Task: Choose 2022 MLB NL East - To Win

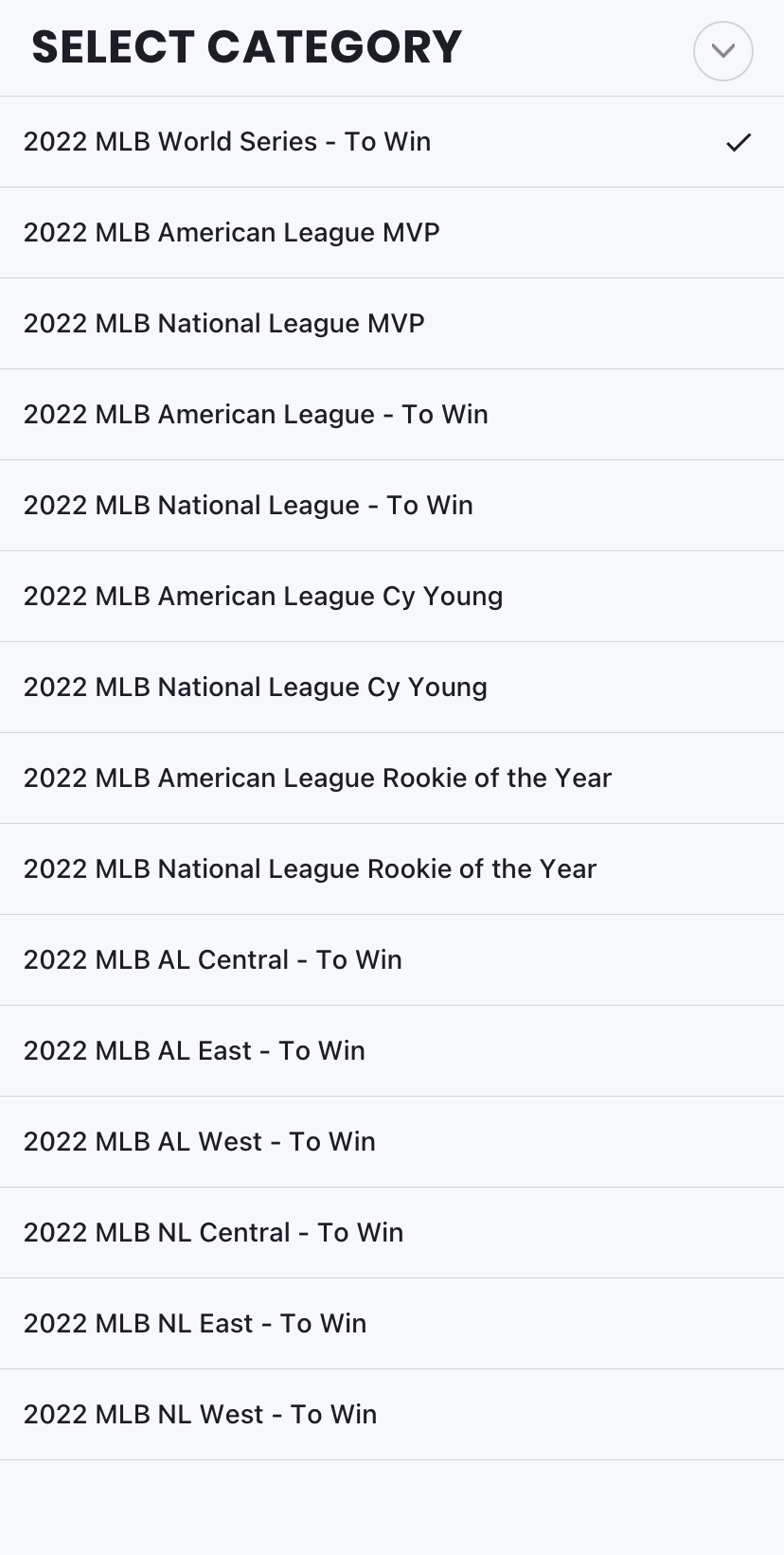Action: coord(392,1324)
